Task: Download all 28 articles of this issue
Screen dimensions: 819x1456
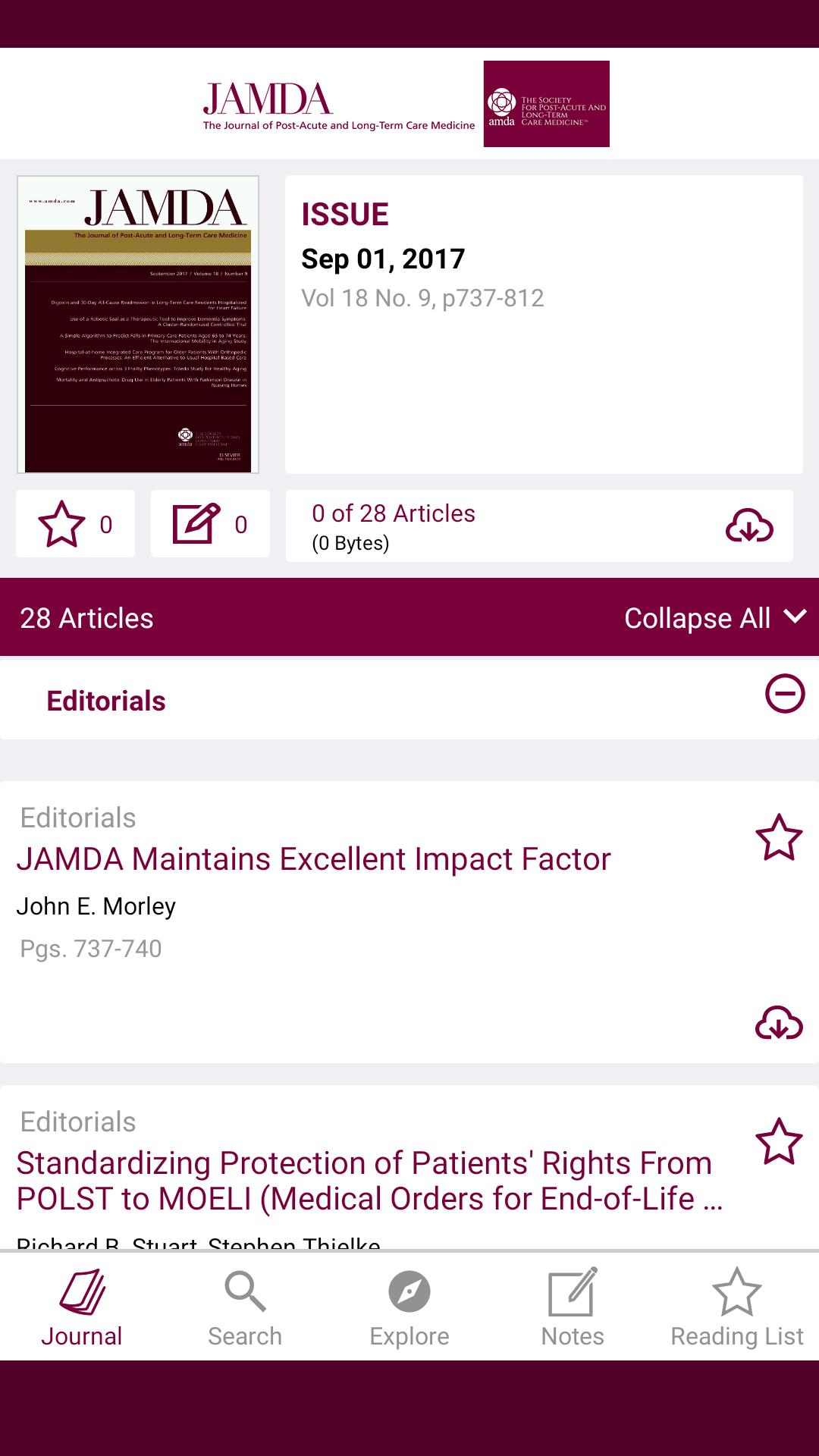Action: [748, 526]
